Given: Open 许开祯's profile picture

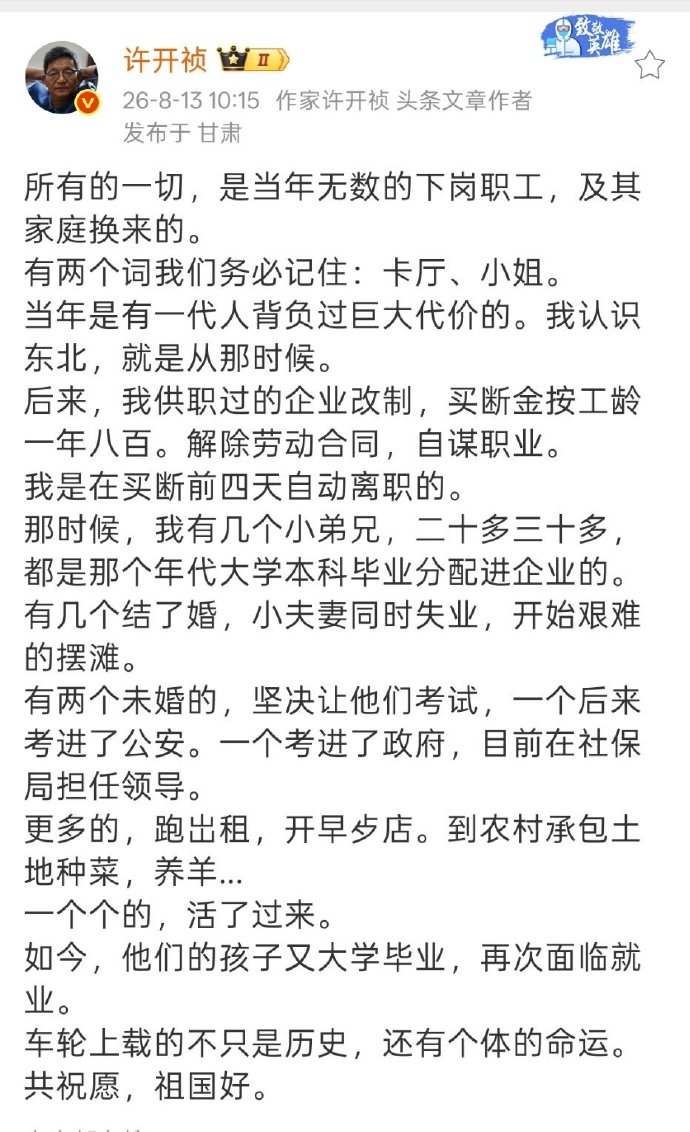Looking at the screenshot, I should click(62, 77).
